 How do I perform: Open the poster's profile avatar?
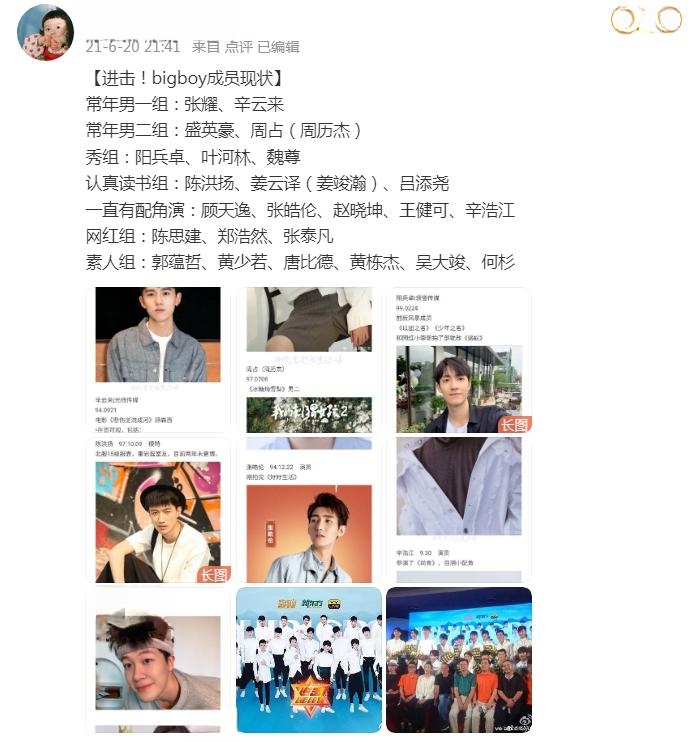pos(44,32)
